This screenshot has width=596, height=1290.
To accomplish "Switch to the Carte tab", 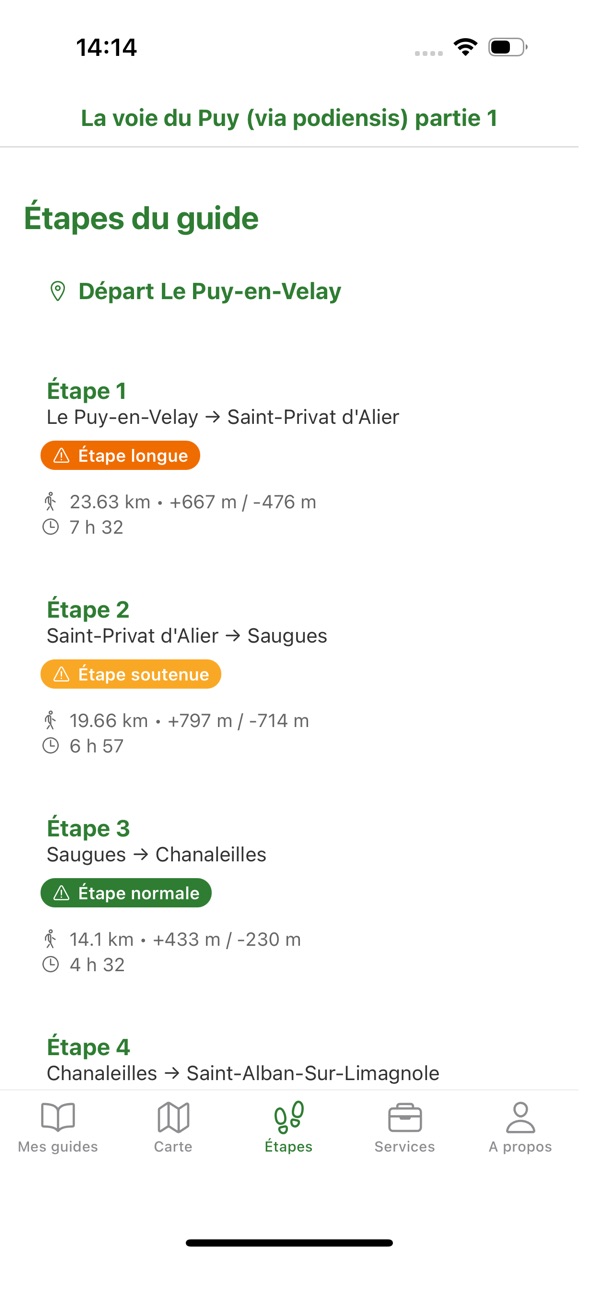I will click(x=173, y=1127).
